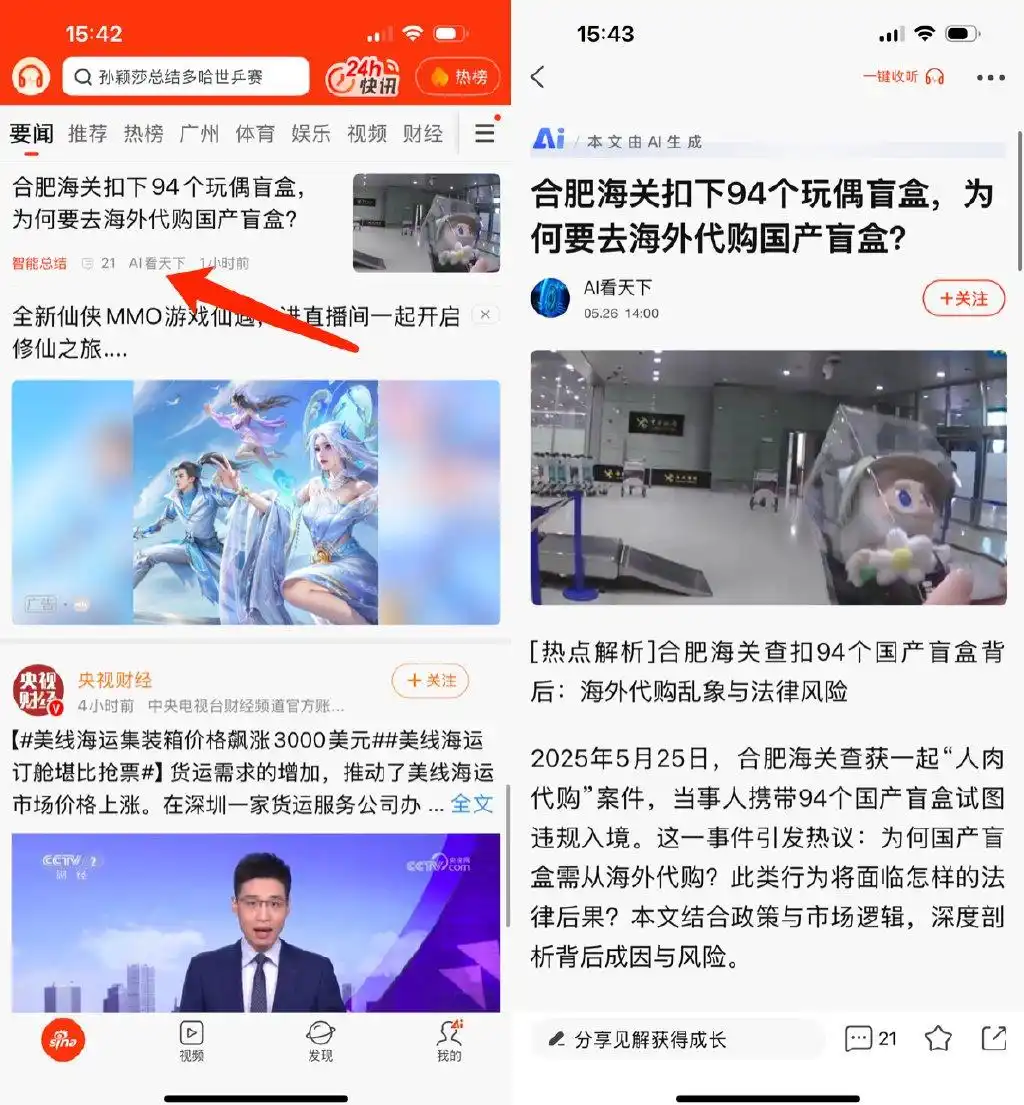Follow the 央视财经 account
The image size is (1024, 1105).
(430, 681)
